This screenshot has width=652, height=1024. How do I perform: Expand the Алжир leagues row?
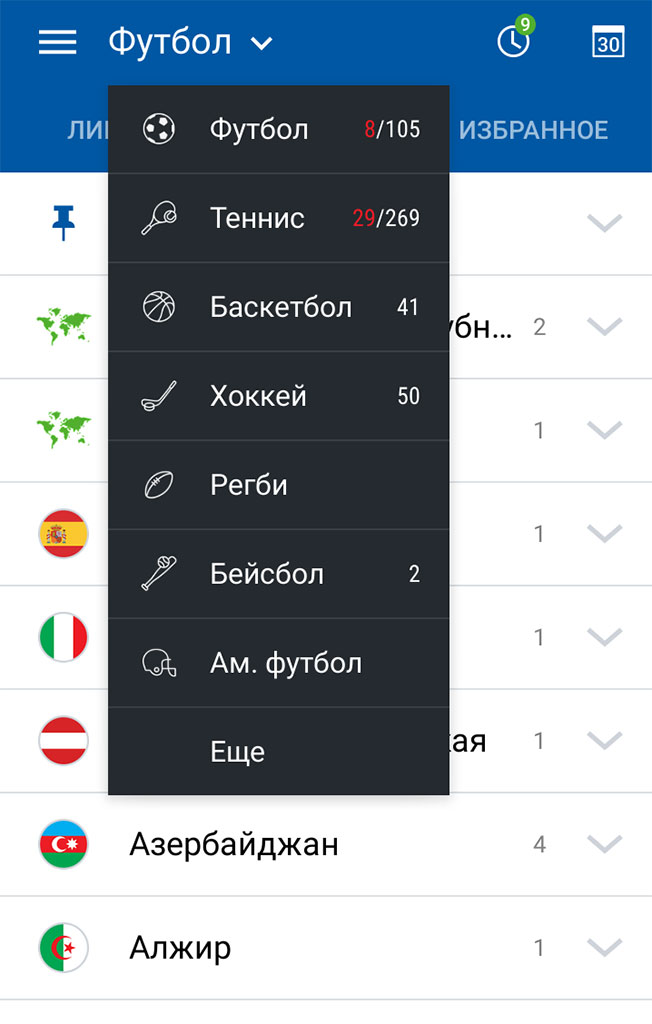(x=604, y=947)
